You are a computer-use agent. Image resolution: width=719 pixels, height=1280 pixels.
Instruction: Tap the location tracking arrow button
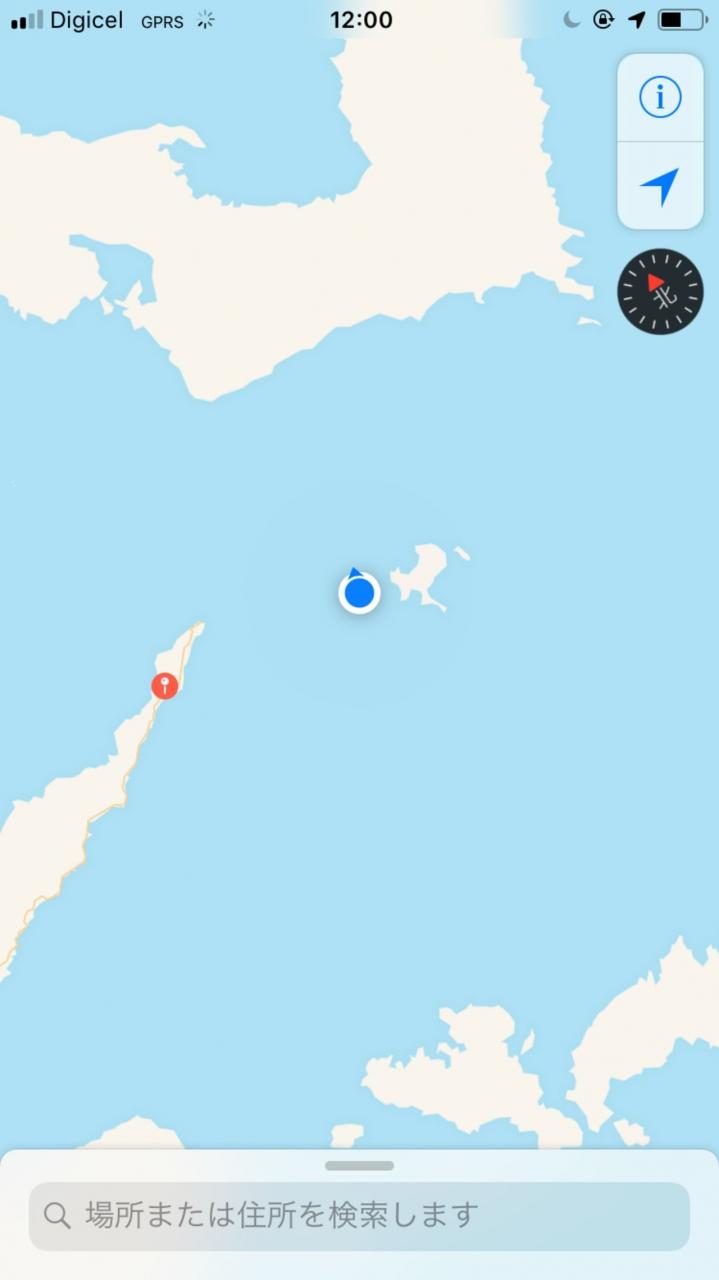(659, 186)
